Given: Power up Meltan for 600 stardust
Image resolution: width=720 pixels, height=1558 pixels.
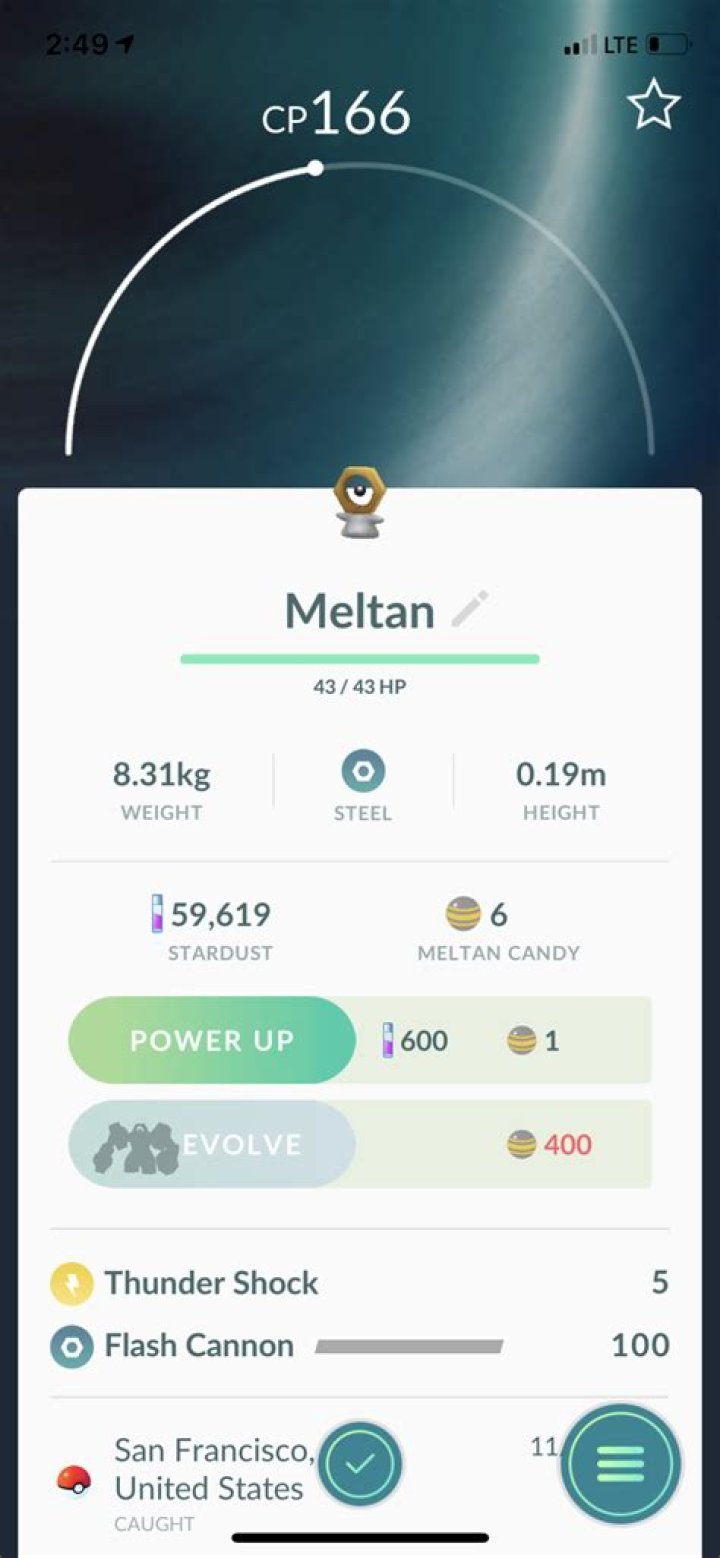Looking at the screenshot, I should [212, 1040].
